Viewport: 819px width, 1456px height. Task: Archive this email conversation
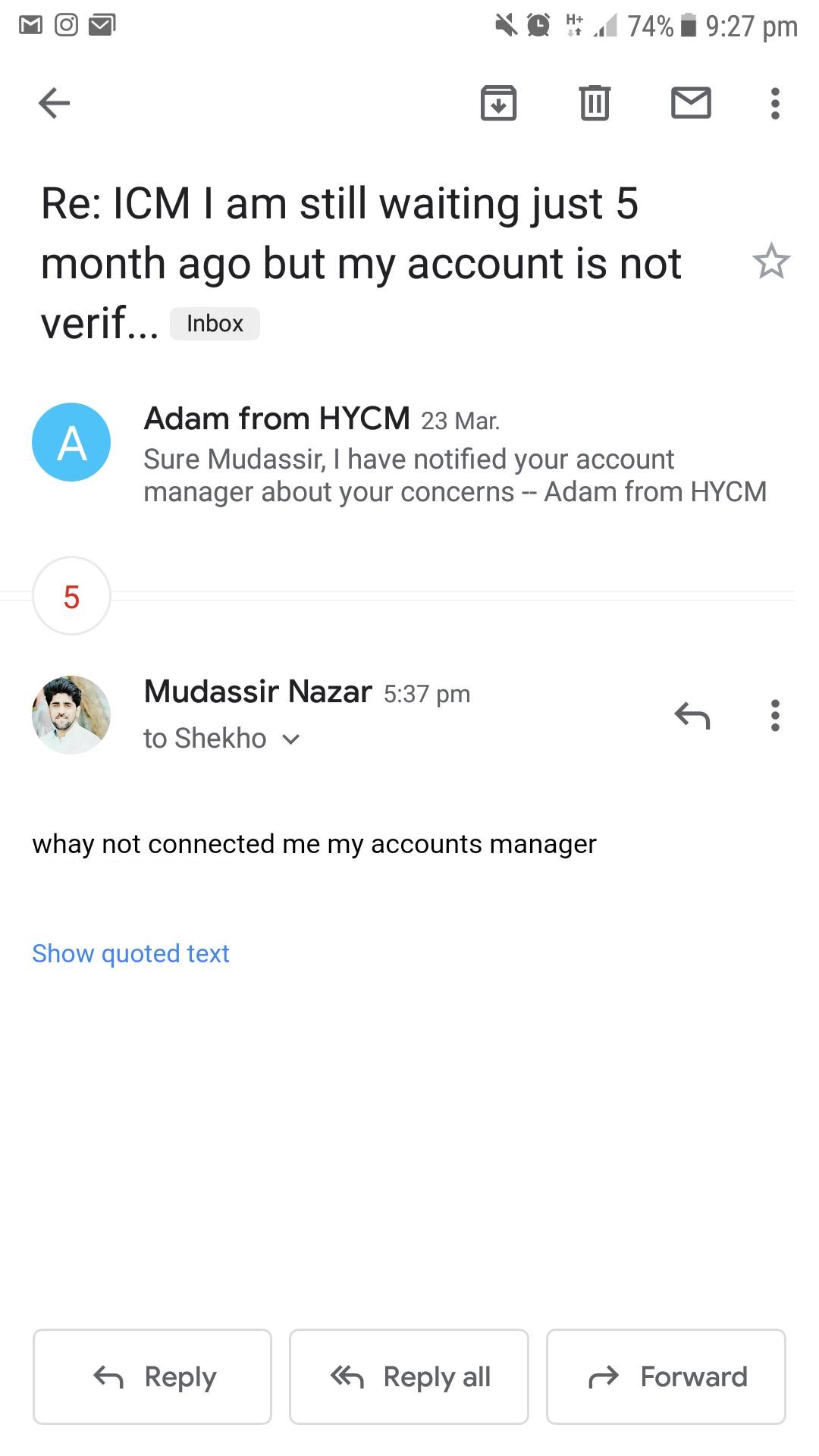tap(498, 103)
